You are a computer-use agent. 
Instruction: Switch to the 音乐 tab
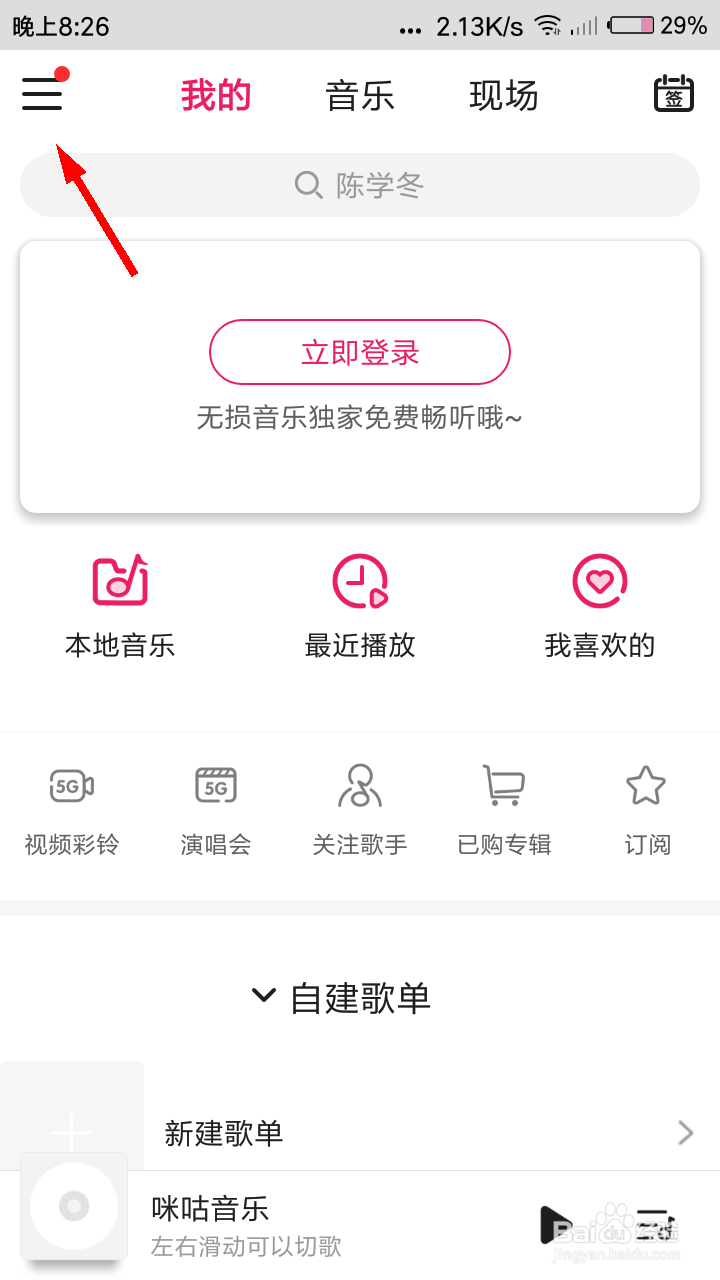coord(360,96)
